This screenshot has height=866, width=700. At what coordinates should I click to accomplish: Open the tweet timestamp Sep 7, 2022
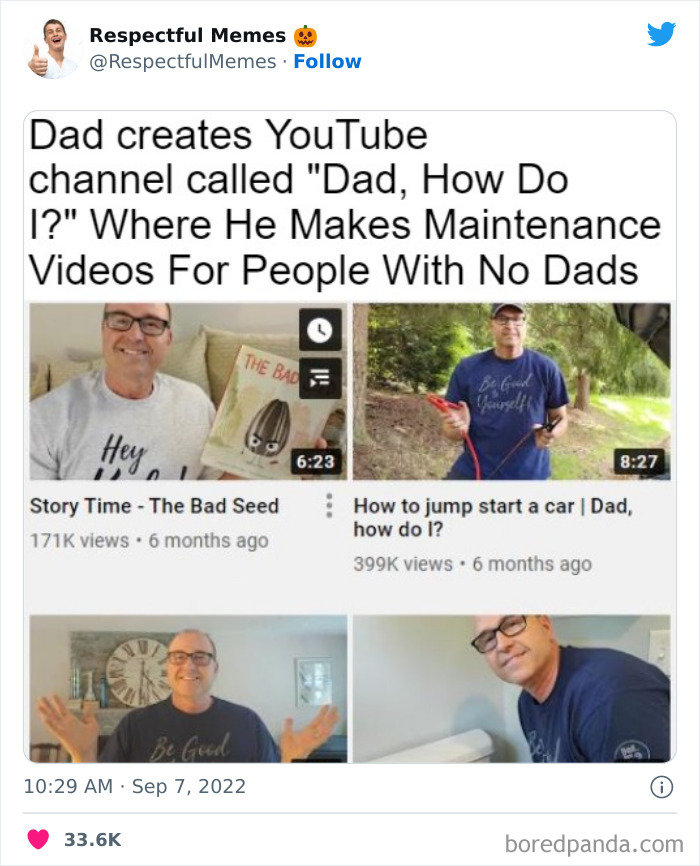[x=135, y=786]
